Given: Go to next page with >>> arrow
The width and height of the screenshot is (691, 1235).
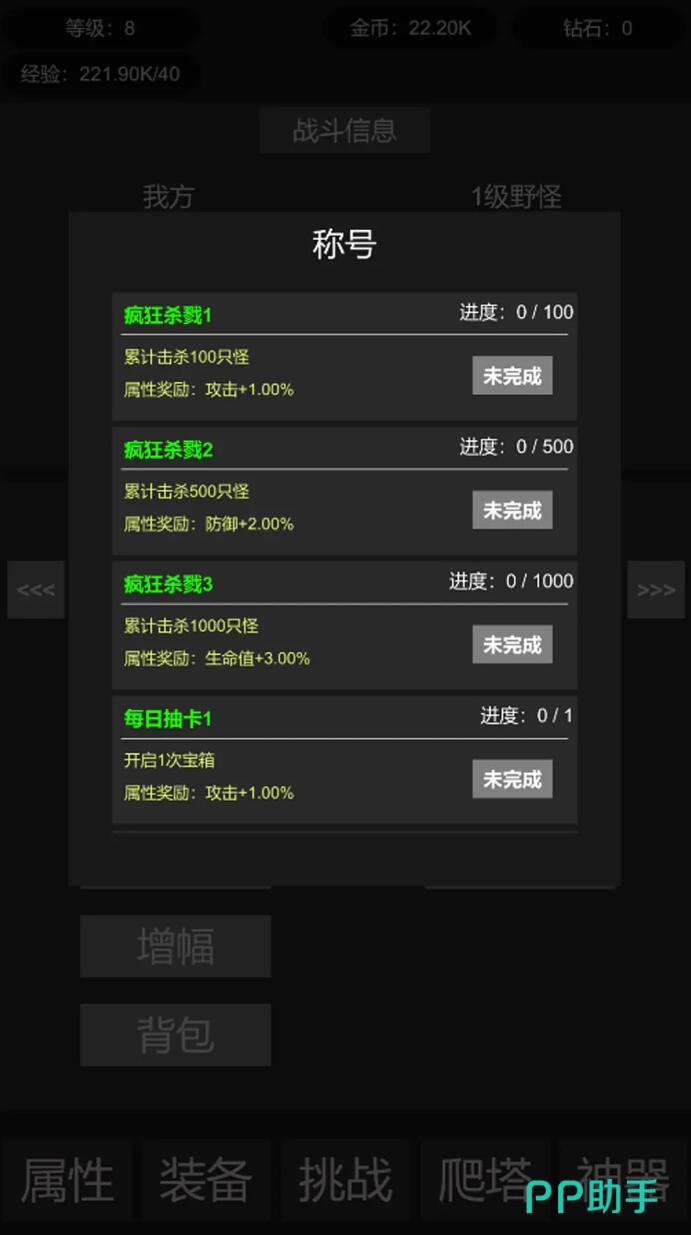Looking at the screenshot, I should (656, 590).
